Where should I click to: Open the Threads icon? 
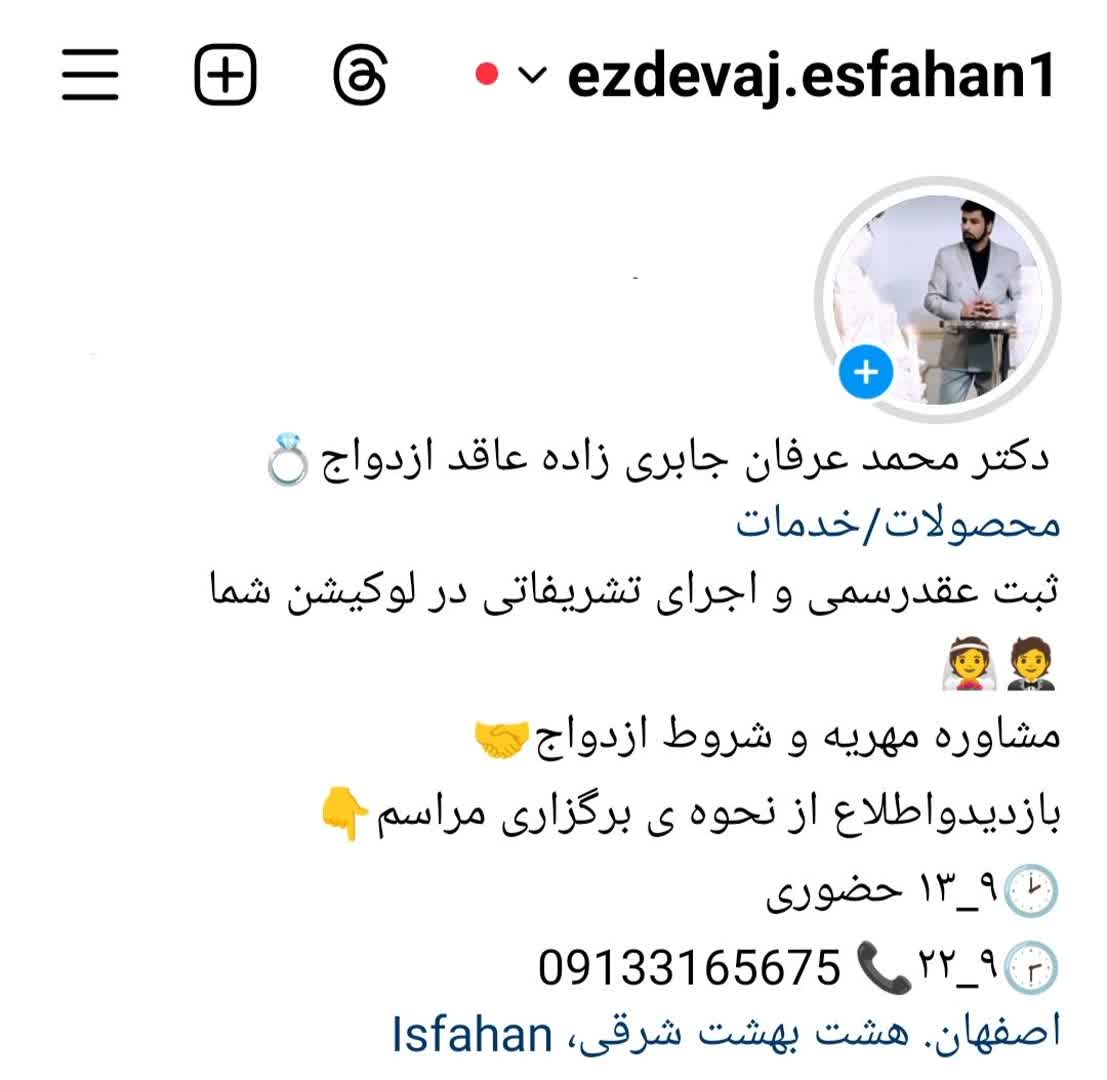359,76
